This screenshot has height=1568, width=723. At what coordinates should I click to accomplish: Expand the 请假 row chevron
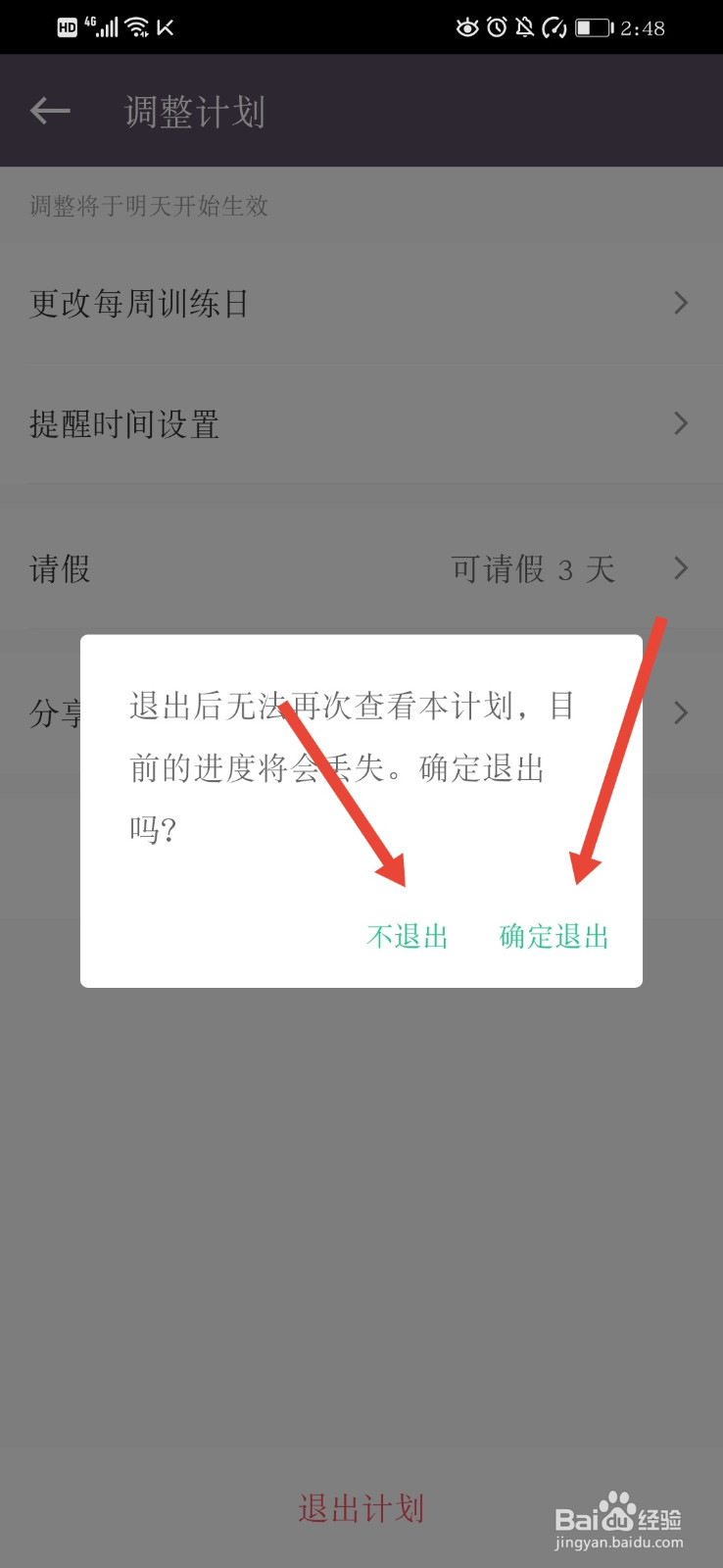[680, 568]
